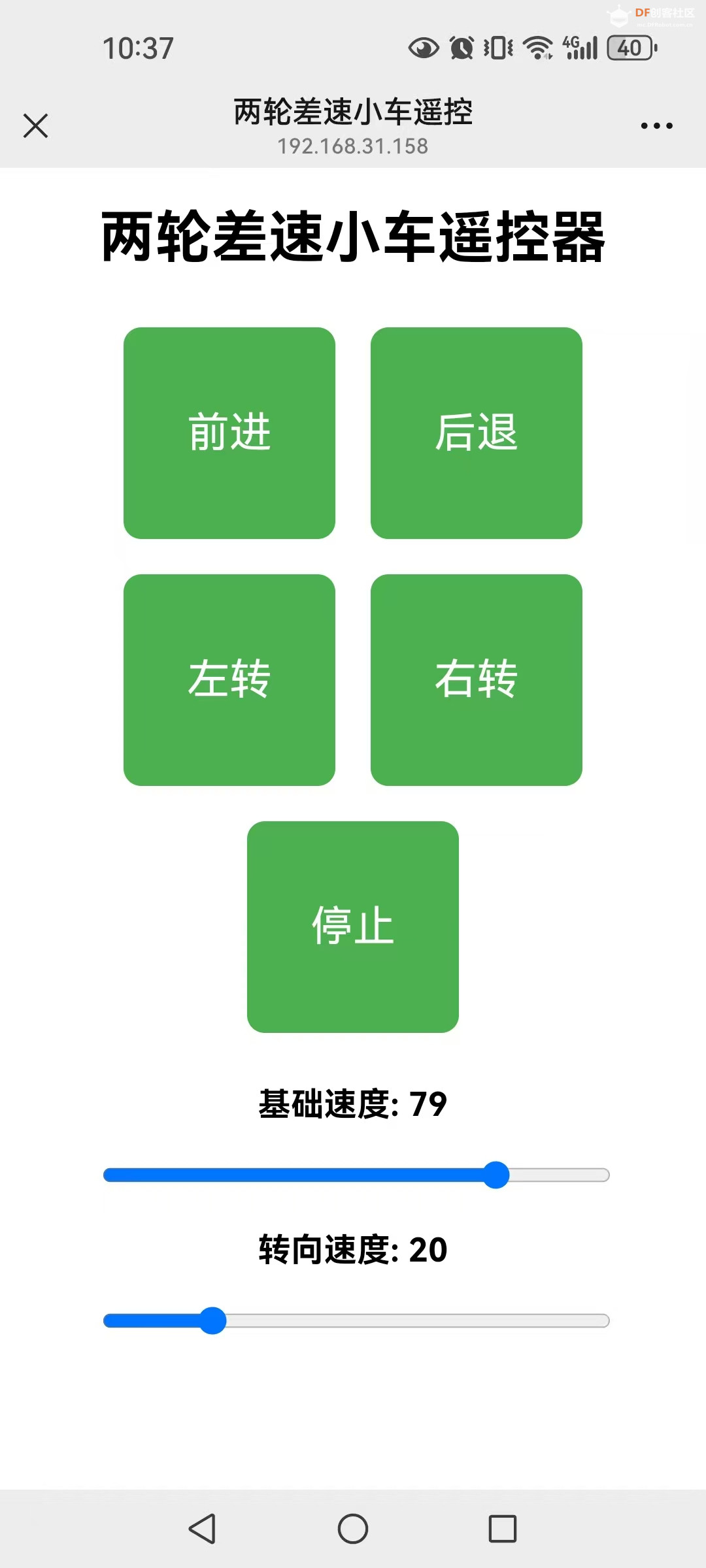Viewport: 706px width, 1568px height.
Task: Tap the vibration mode status icon
Action: (498, 48)
